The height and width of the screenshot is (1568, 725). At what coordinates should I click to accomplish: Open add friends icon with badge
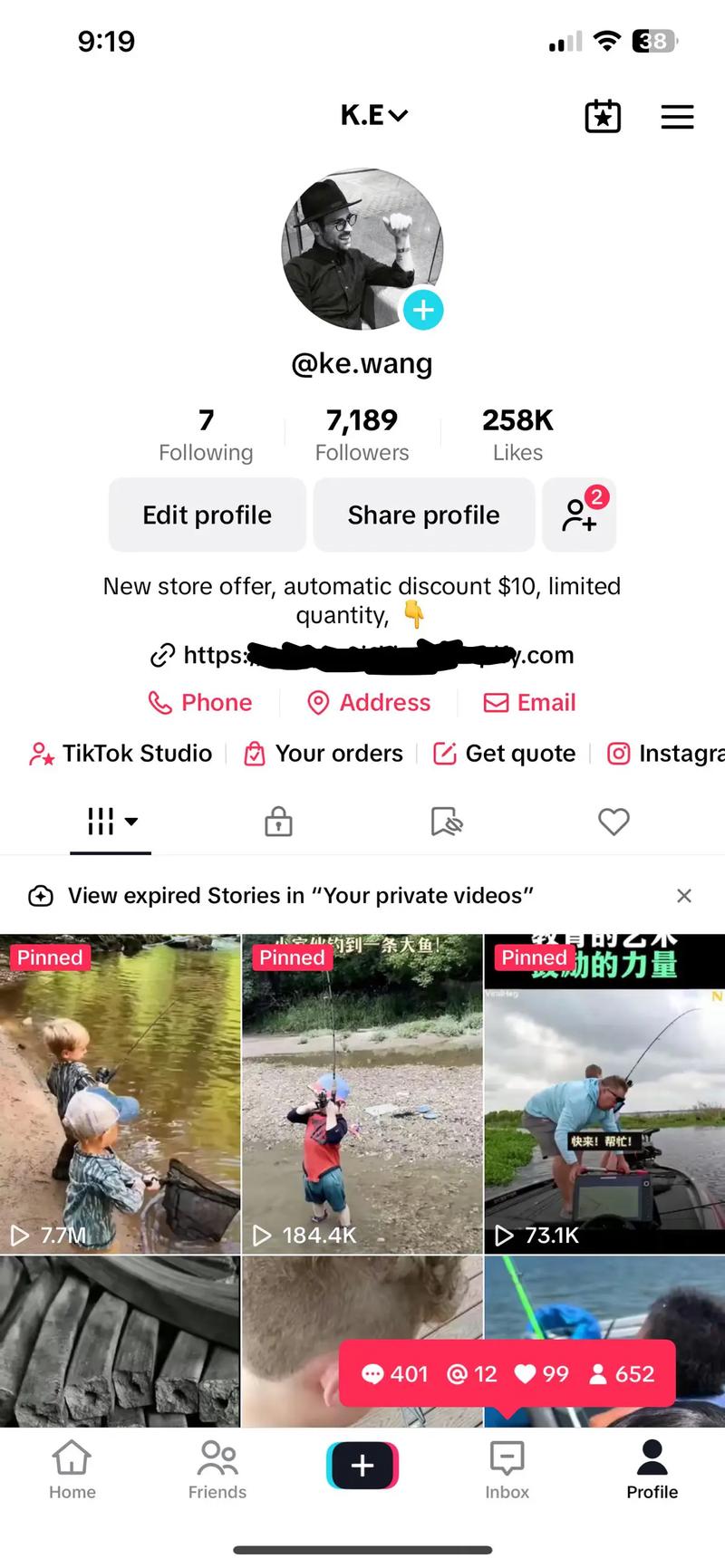click(579, 515)
